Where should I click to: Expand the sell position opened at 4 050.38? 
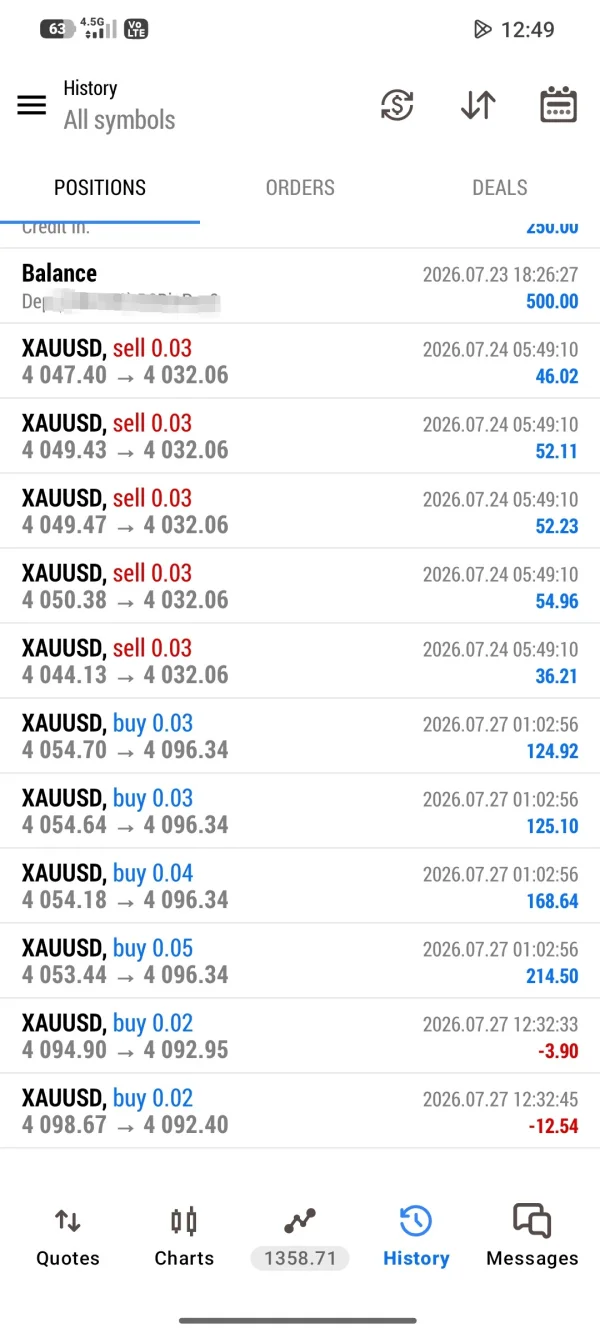[300, 586]
